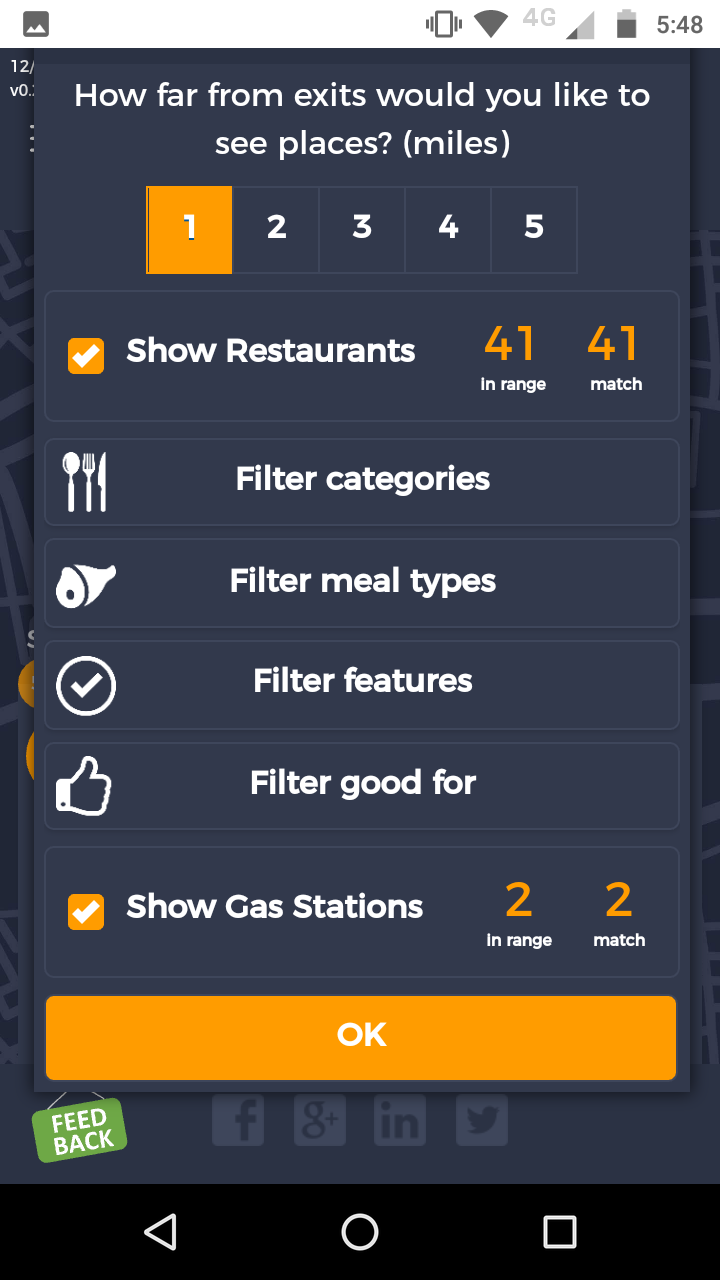Viewport: 720px width, 1280px height.
Task: Open Filter meal types
Action: pyautogui.click(x=362, y=583)
